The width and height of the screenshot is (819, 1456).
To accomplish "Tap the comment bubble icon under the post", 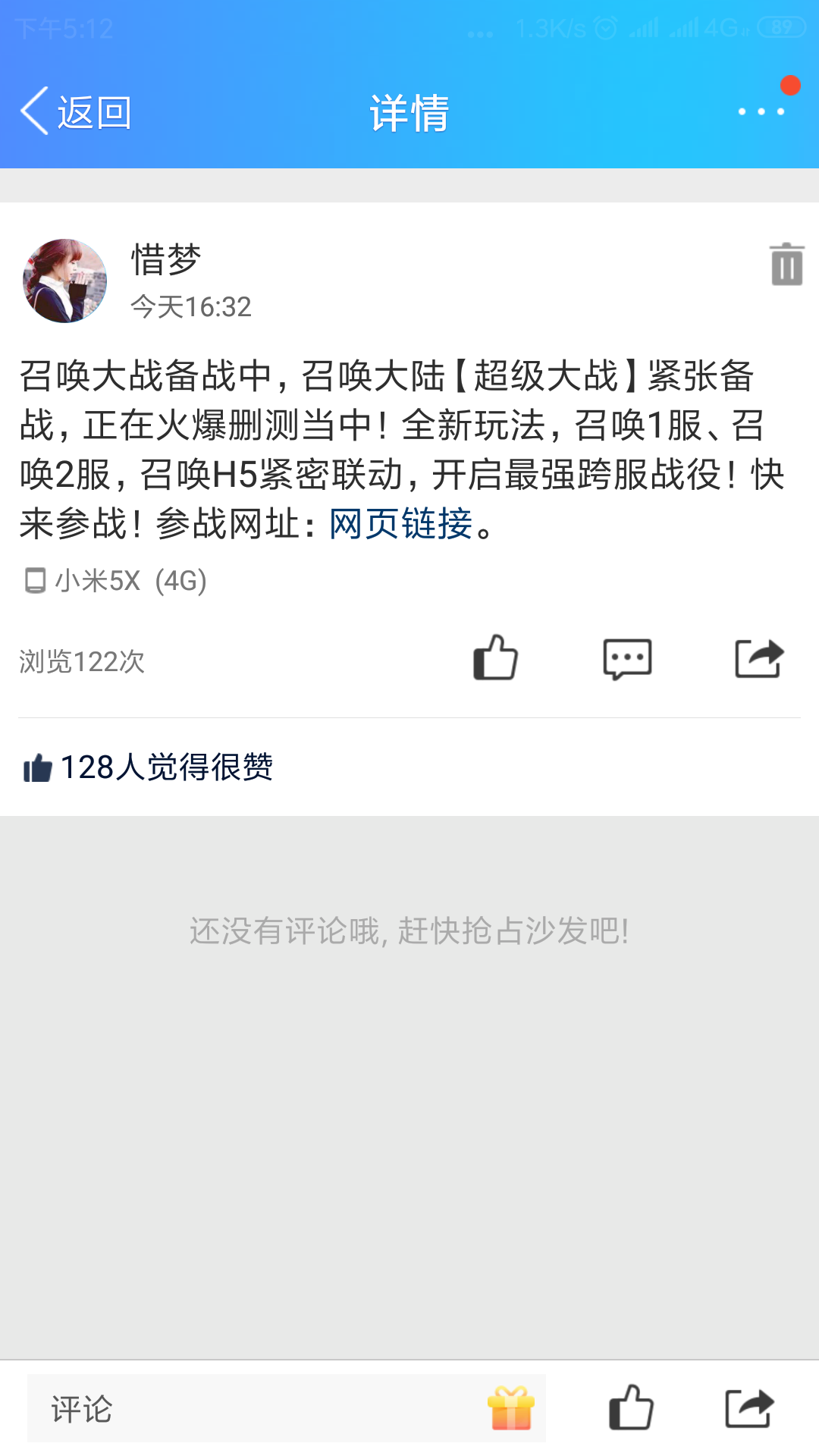I will pos(627,658).
